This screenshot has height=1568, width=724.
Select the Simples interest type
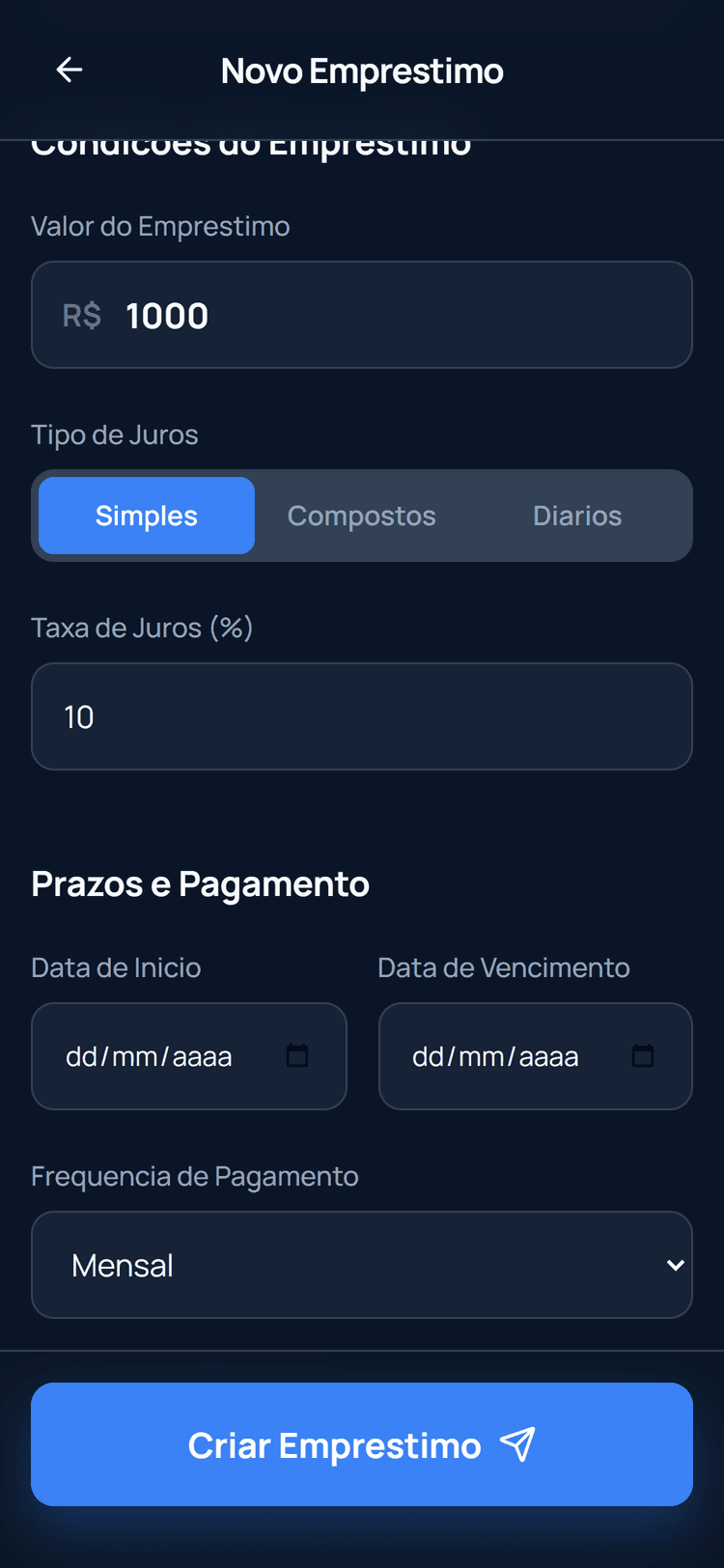146,515
